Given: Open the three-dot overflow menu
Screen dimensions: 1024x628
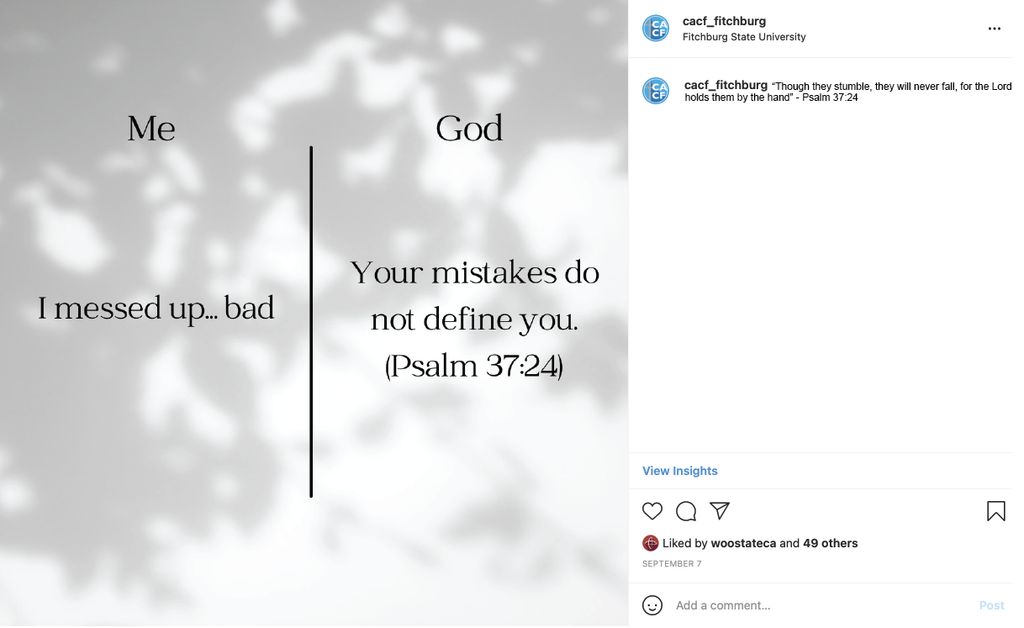Looking at the screenshot, I should click(x=993, y=28).
